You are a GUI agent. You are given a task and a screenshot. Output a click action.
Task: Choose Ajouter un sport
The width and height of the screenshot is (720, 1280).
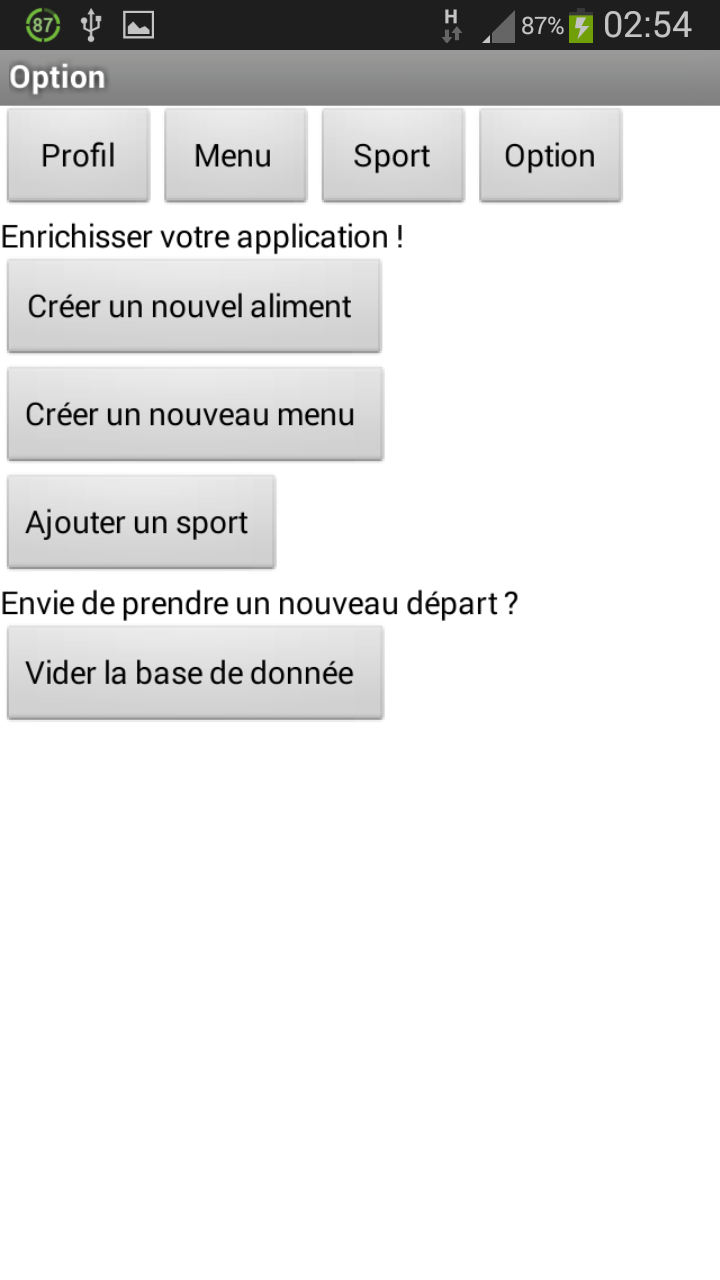tap(141, 522)
